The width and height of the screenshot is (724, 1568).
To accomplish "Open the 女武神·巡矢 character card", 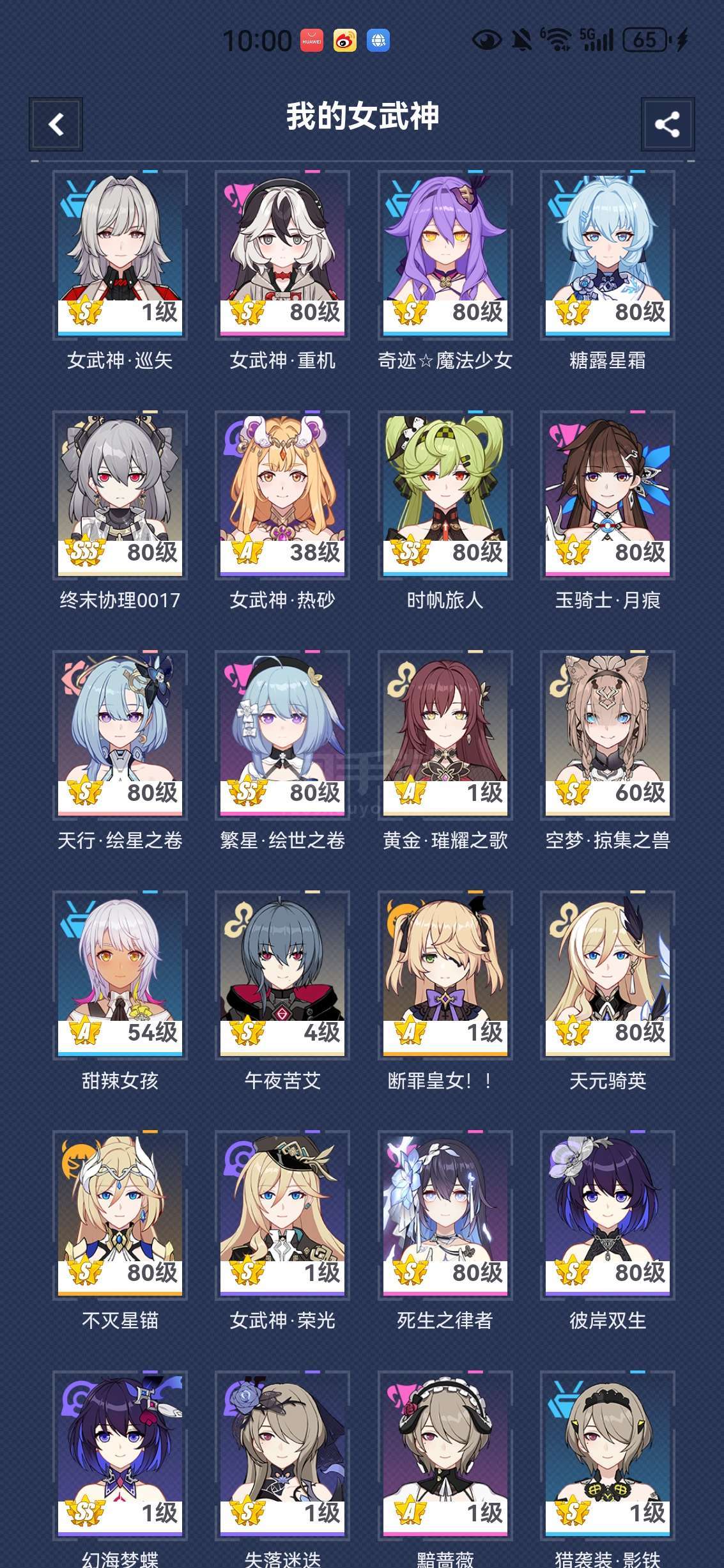I will [120, 255].
